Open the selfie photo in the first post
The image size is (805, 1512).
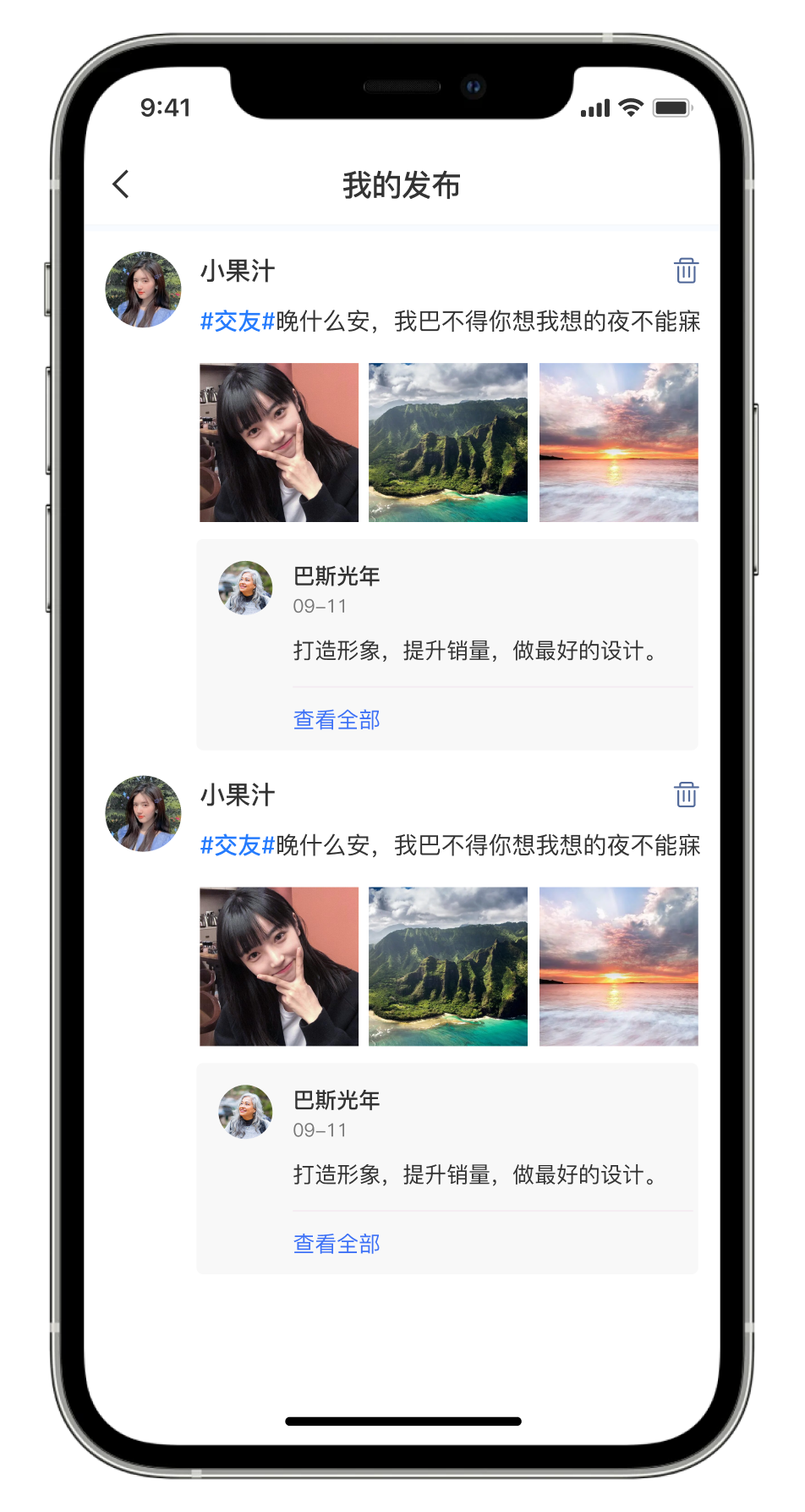(279, 443)
